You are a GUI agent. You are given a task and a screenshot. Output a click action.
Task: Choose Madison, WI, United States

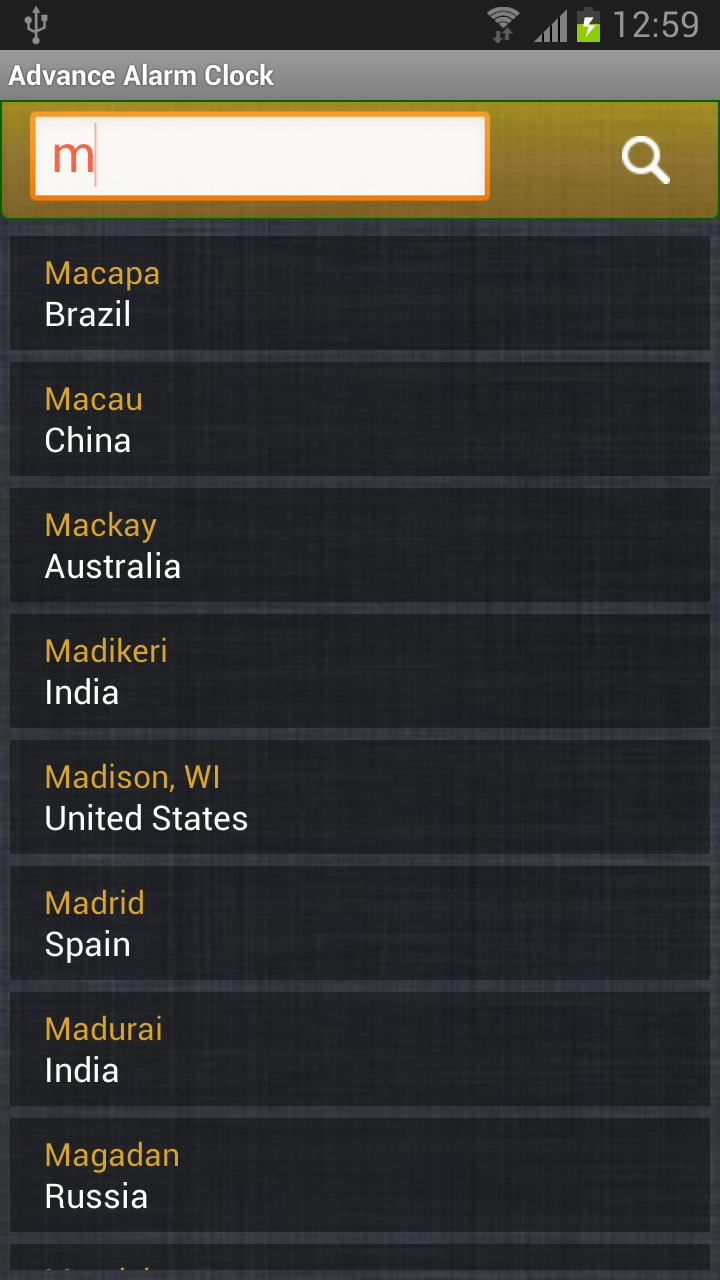click(360, 797)
